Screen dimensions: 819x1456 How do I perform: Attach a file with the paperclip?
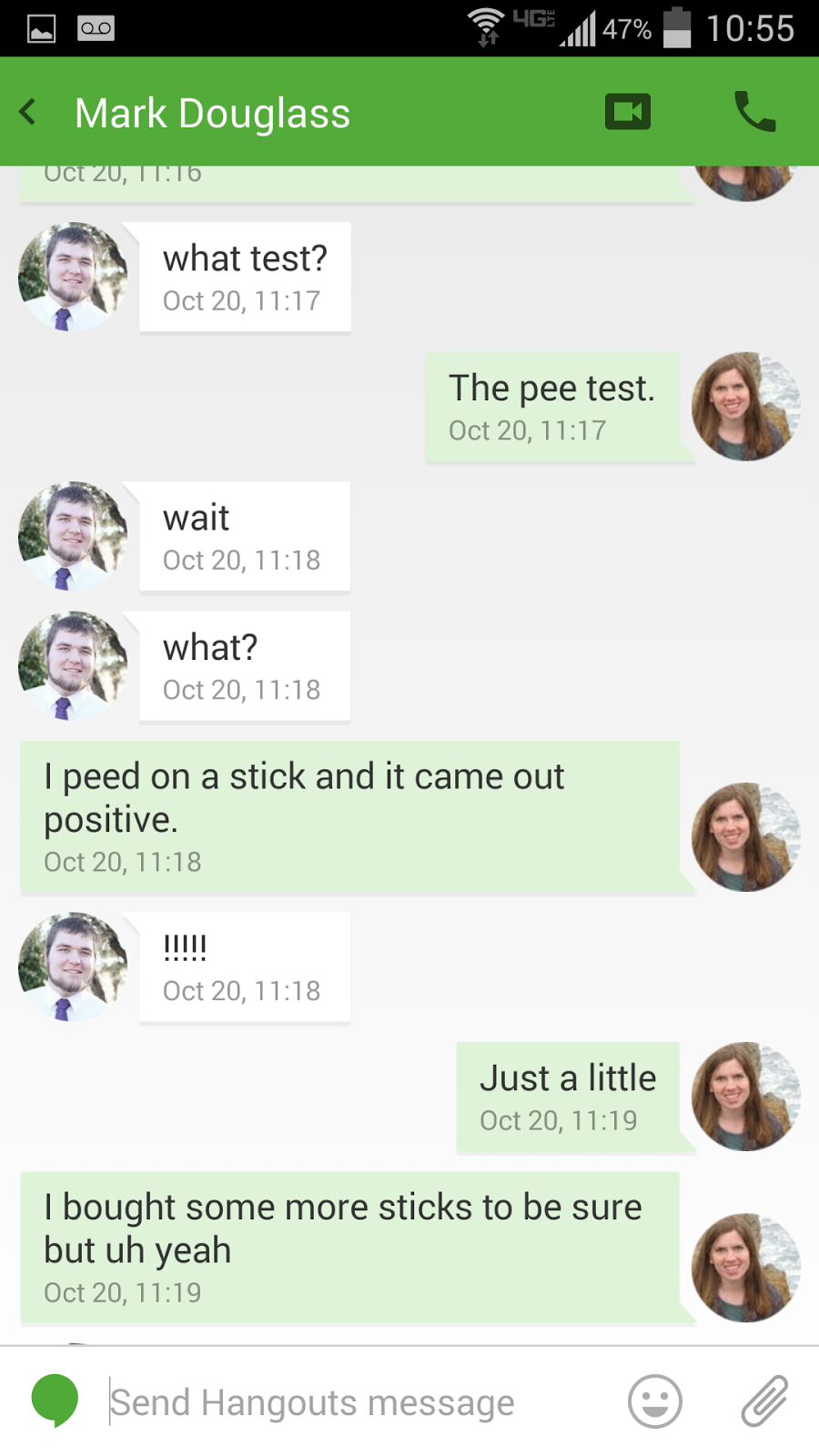[763, 1401]
